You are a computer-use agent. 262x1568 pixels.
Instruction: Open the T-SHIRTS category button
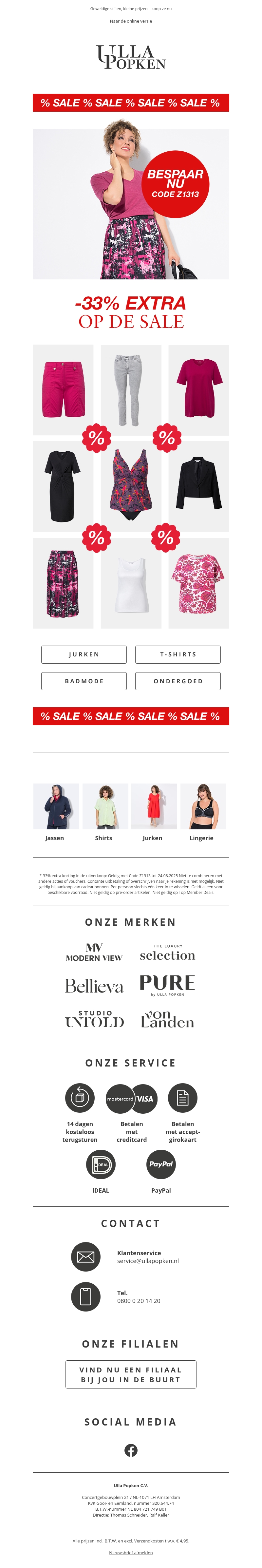pos(178,654)
